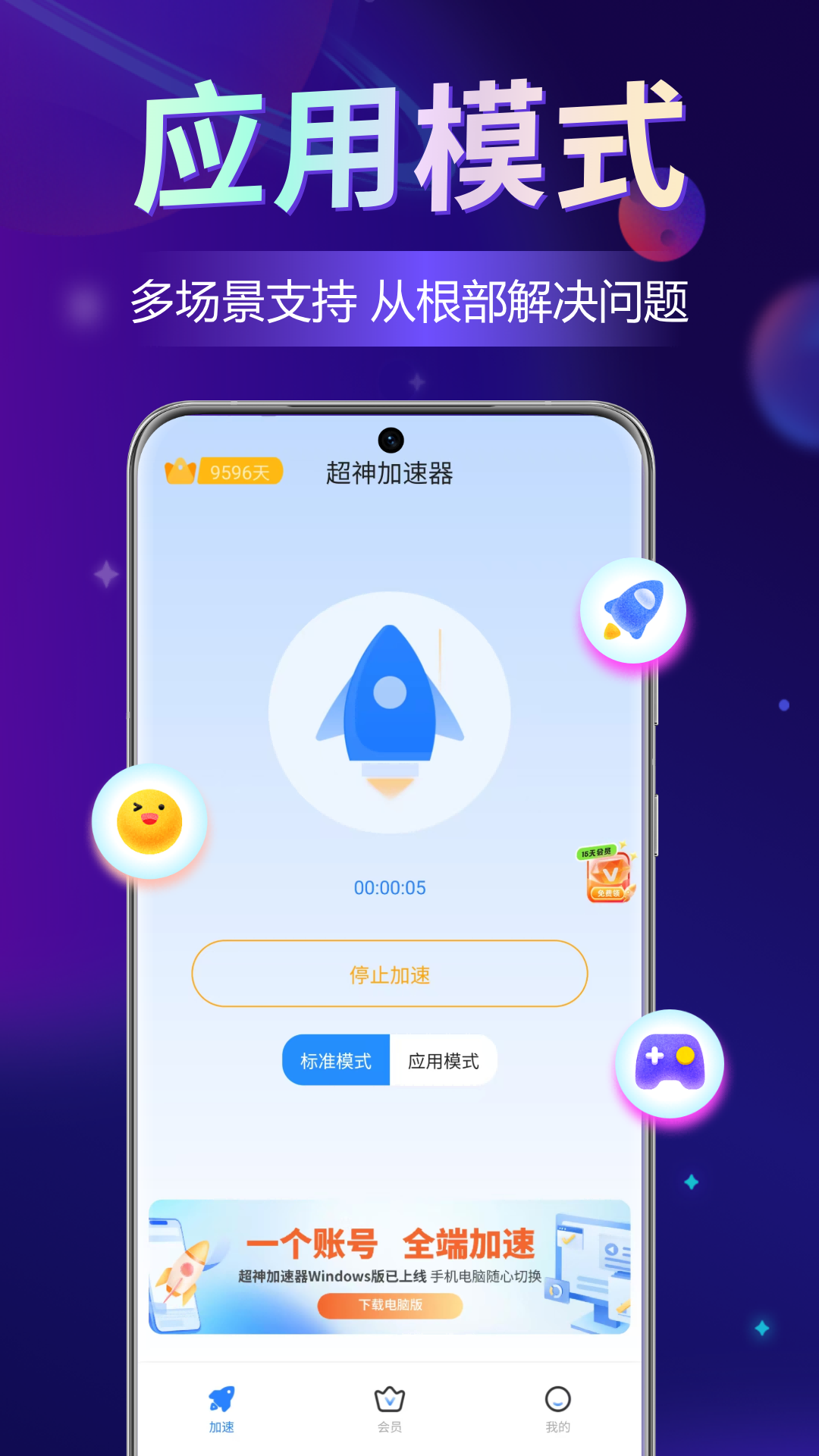The width and height of the screenshot is (819, 1456).
Task: Tap the 00:00:05 timer display
Action: [x=389, y=886]
